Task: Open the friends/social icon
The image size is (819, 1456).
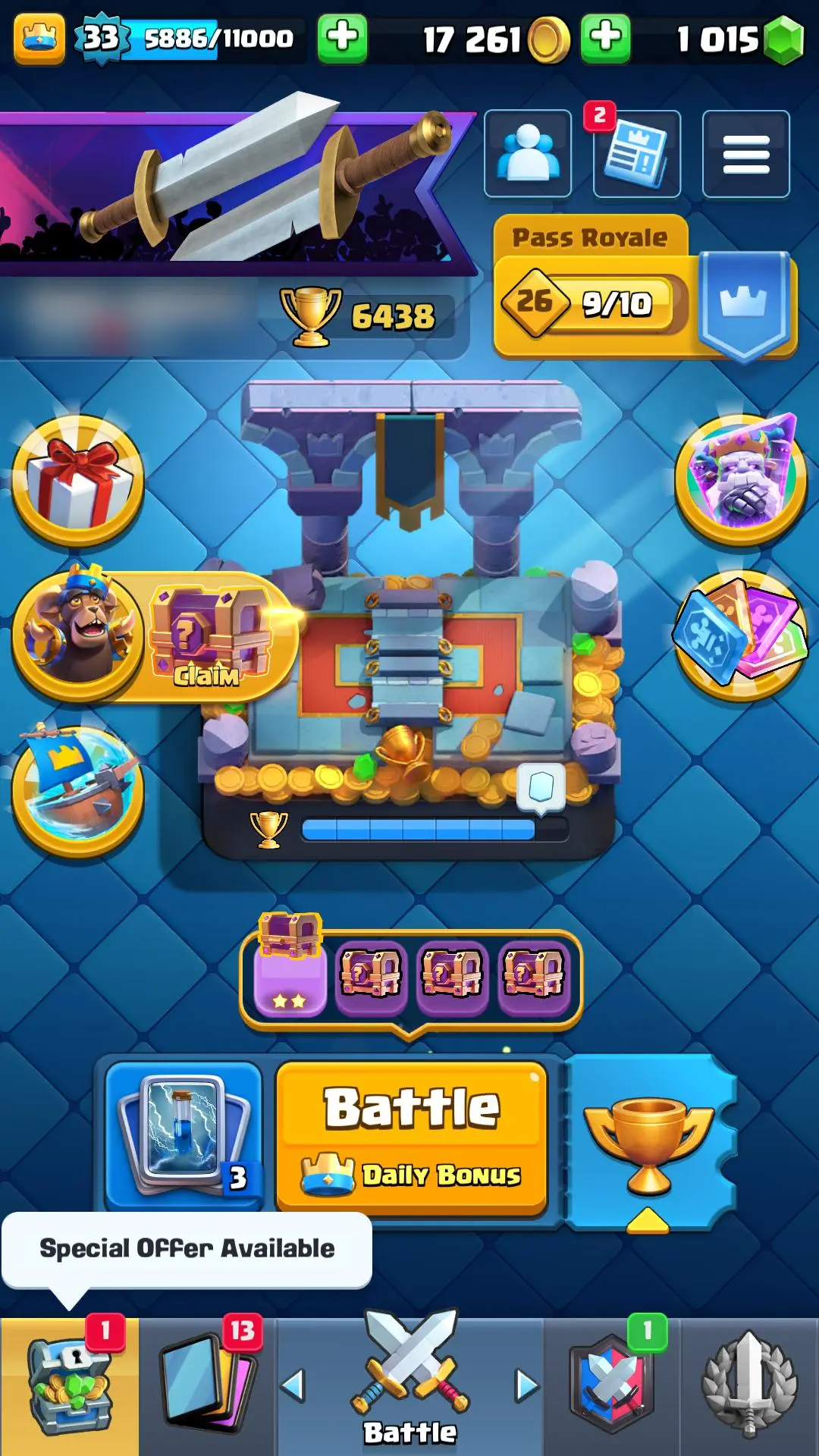Action: [x=528, y=154]
